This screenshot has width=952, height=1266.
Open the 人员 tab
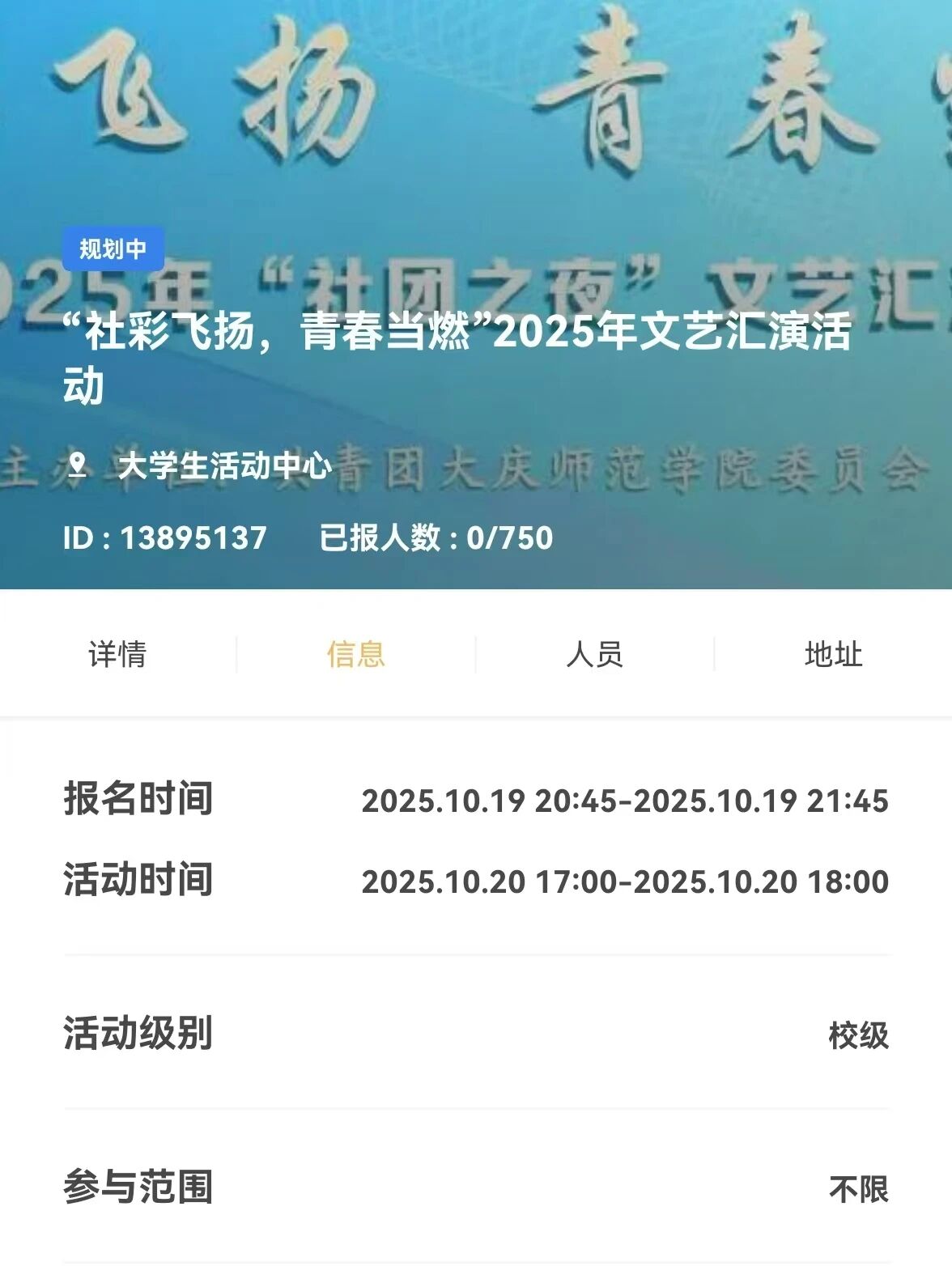click(594, 654)
